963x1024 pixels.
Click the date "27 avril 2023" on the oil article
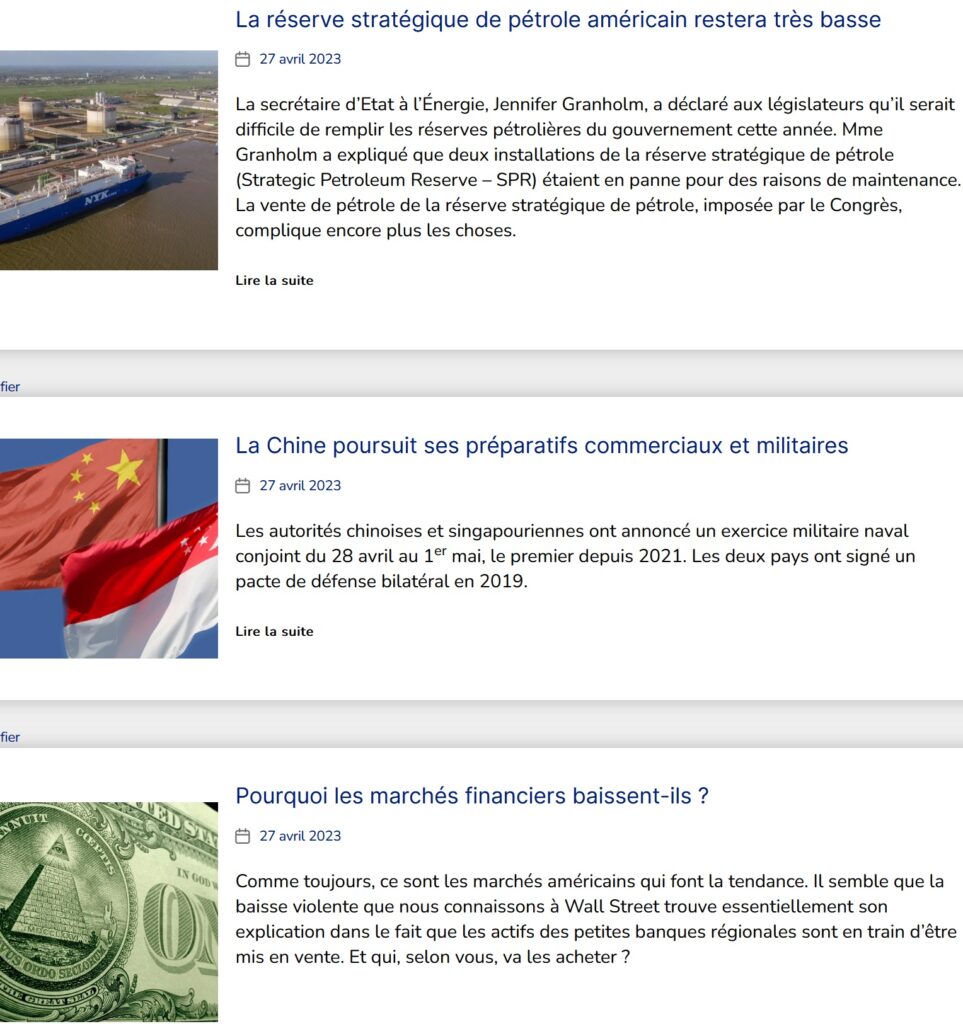tap(299, 59)
